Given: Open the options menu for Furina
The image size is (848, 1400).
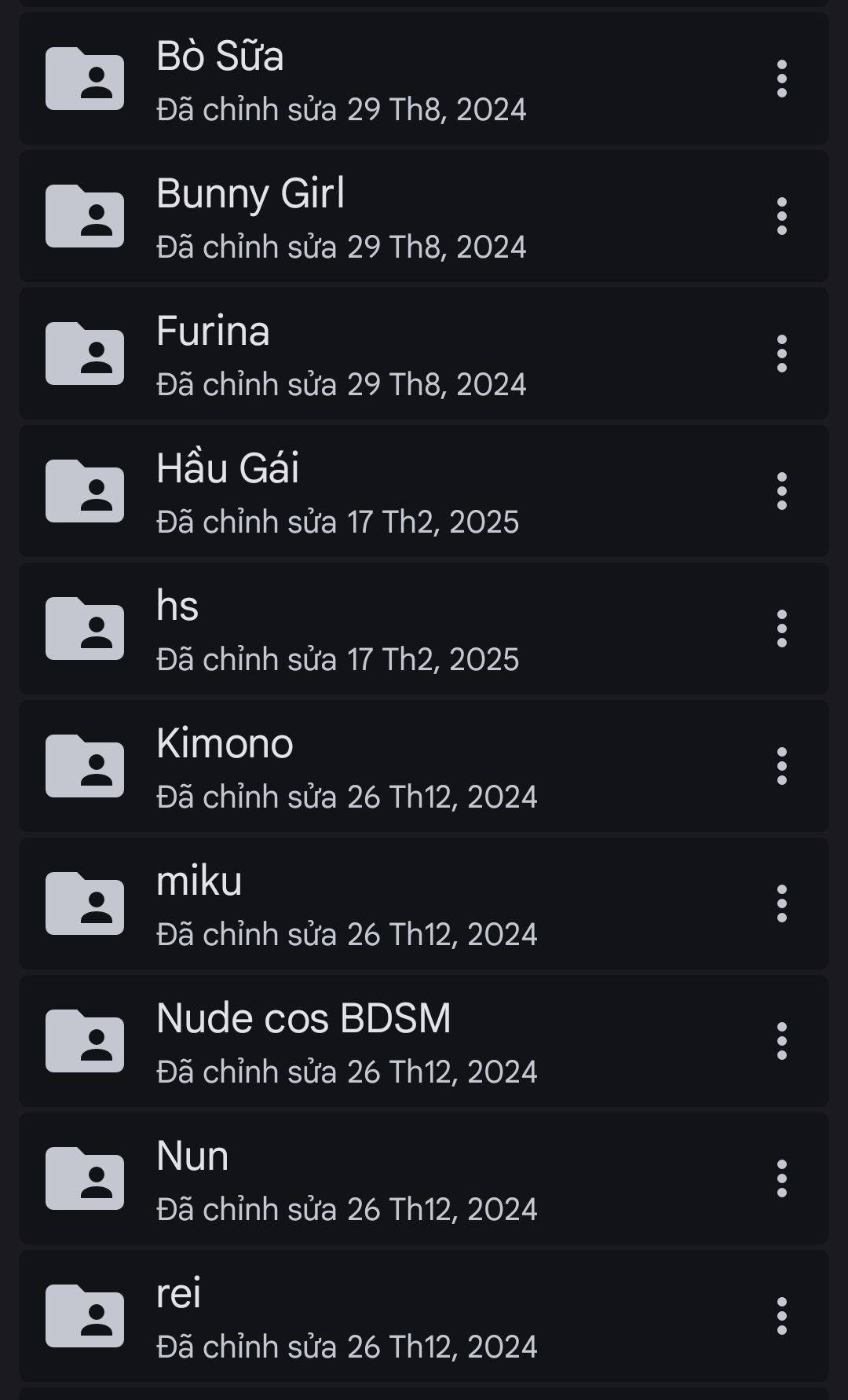Looking at the screenshot, I should pos(781,354).
